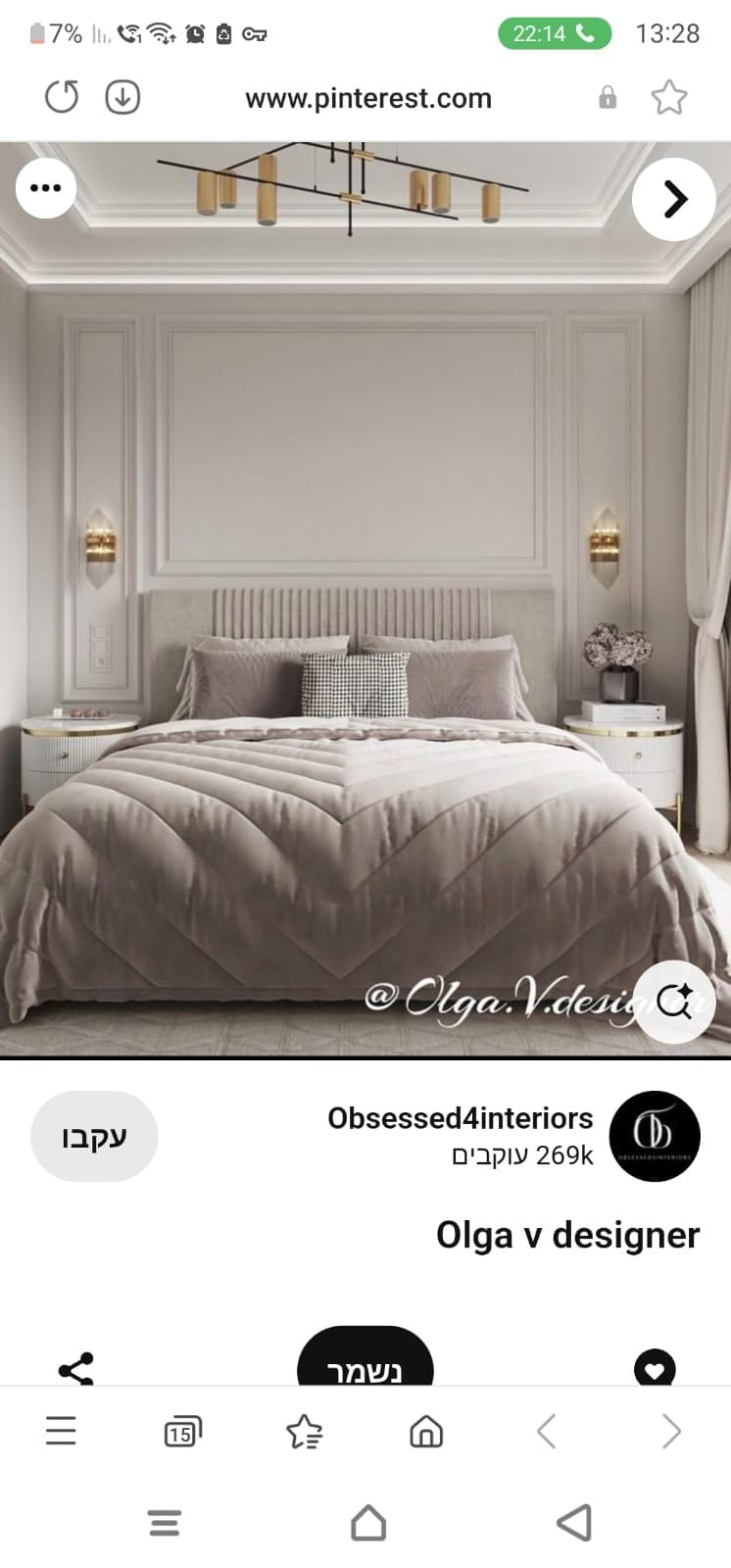Open the Obsessed4interiors profile avatar
Image resolution: width=731 pixels, height=1568 pixels.
tap(655, 1136)
